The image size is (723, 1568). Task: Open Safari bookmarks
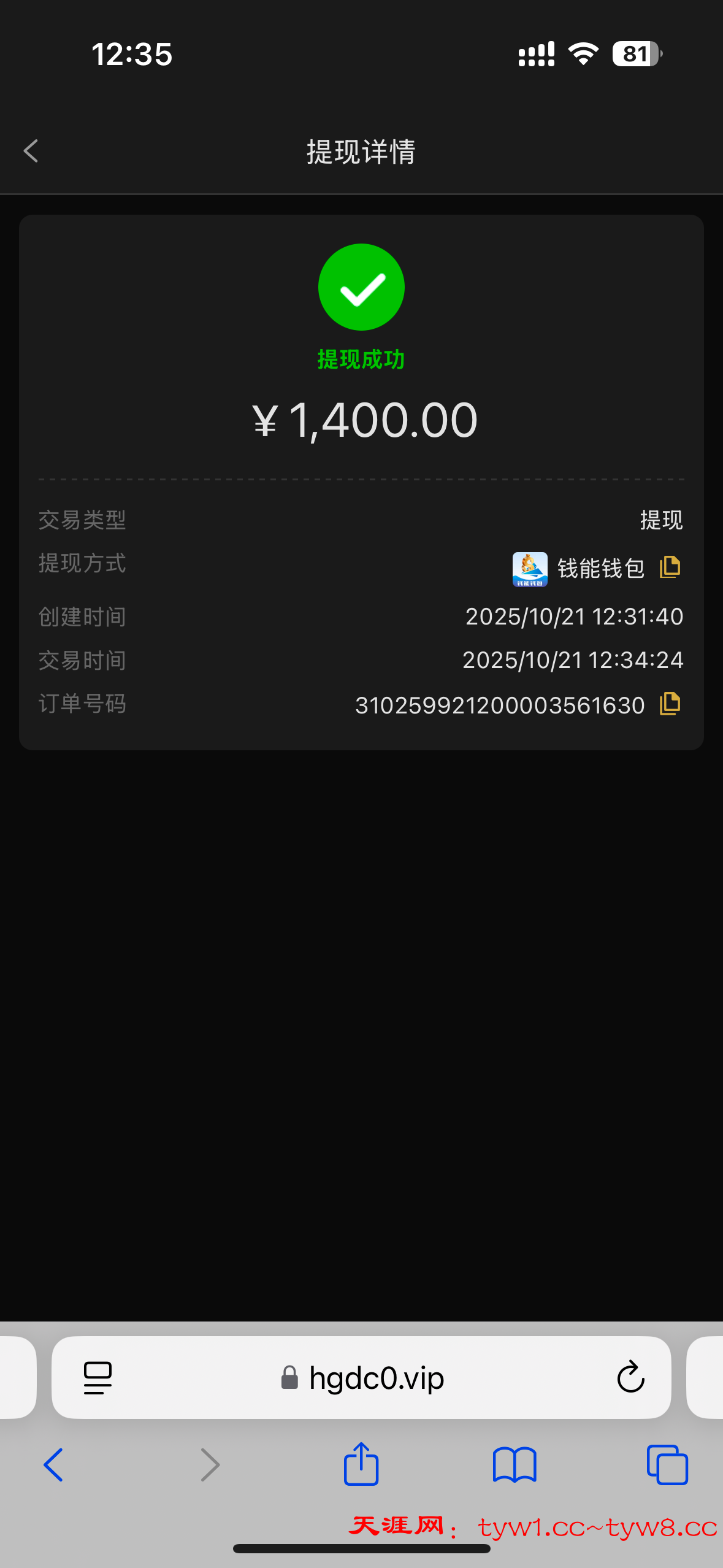point(515,1465)
